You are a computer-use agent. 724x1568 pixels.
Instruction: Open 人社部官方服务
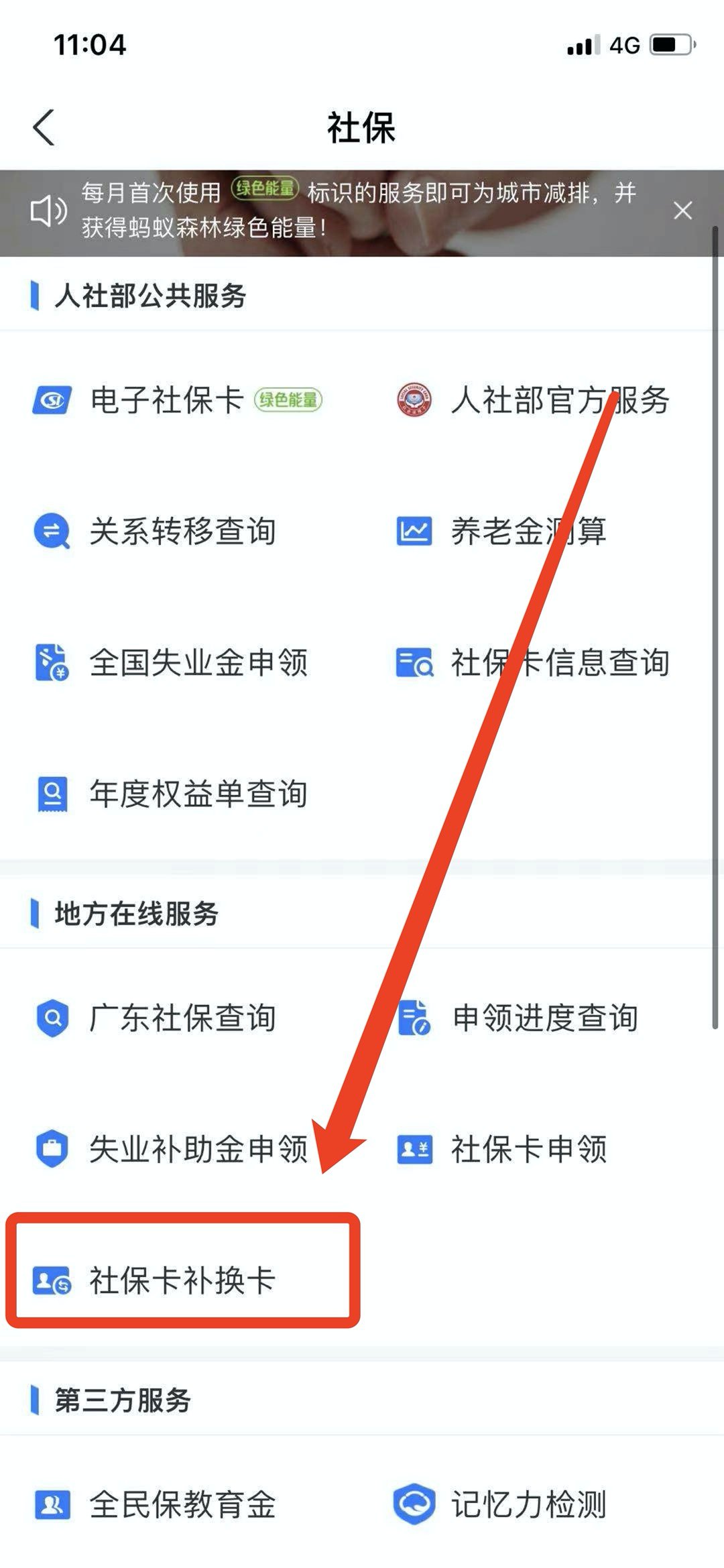click(533, 400)
